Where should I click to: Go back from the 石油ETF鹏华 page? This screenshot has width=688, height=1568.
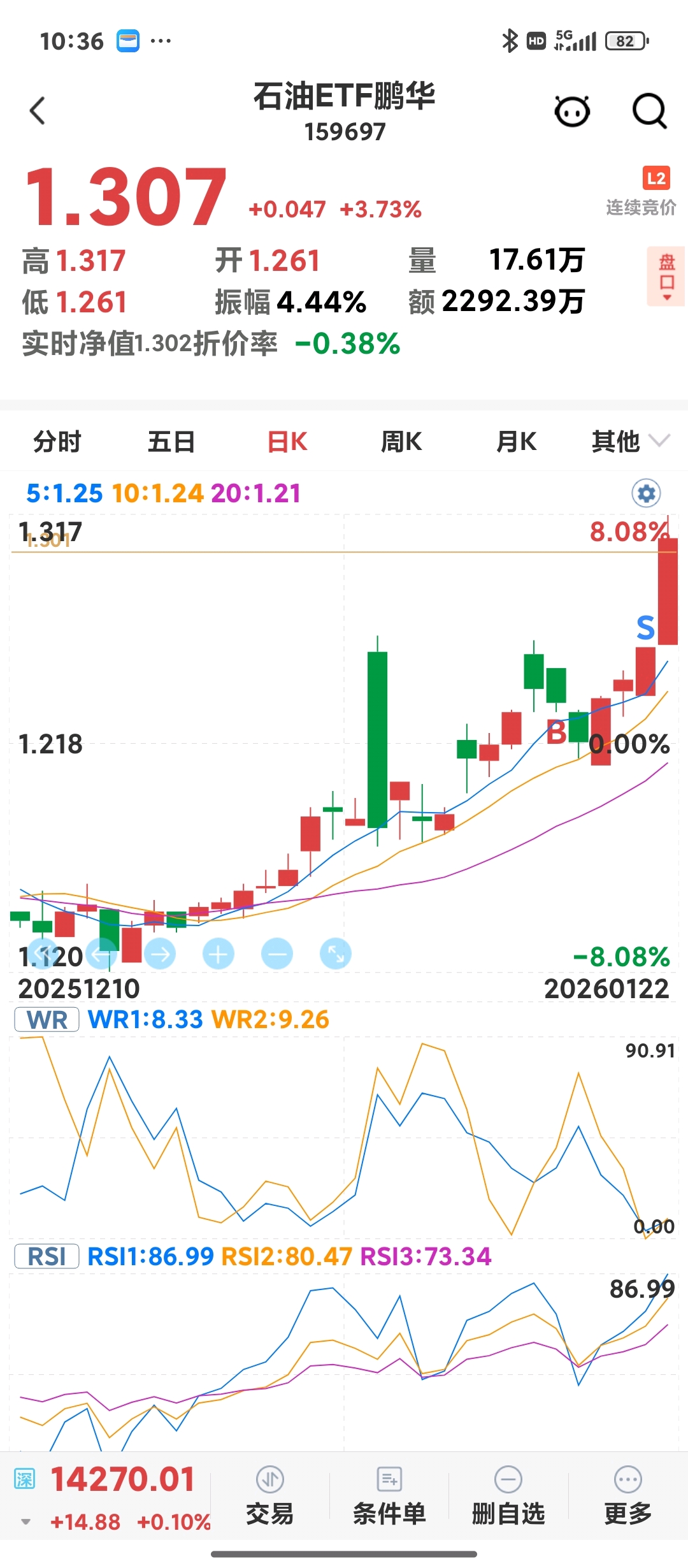(x=38, y=111)
